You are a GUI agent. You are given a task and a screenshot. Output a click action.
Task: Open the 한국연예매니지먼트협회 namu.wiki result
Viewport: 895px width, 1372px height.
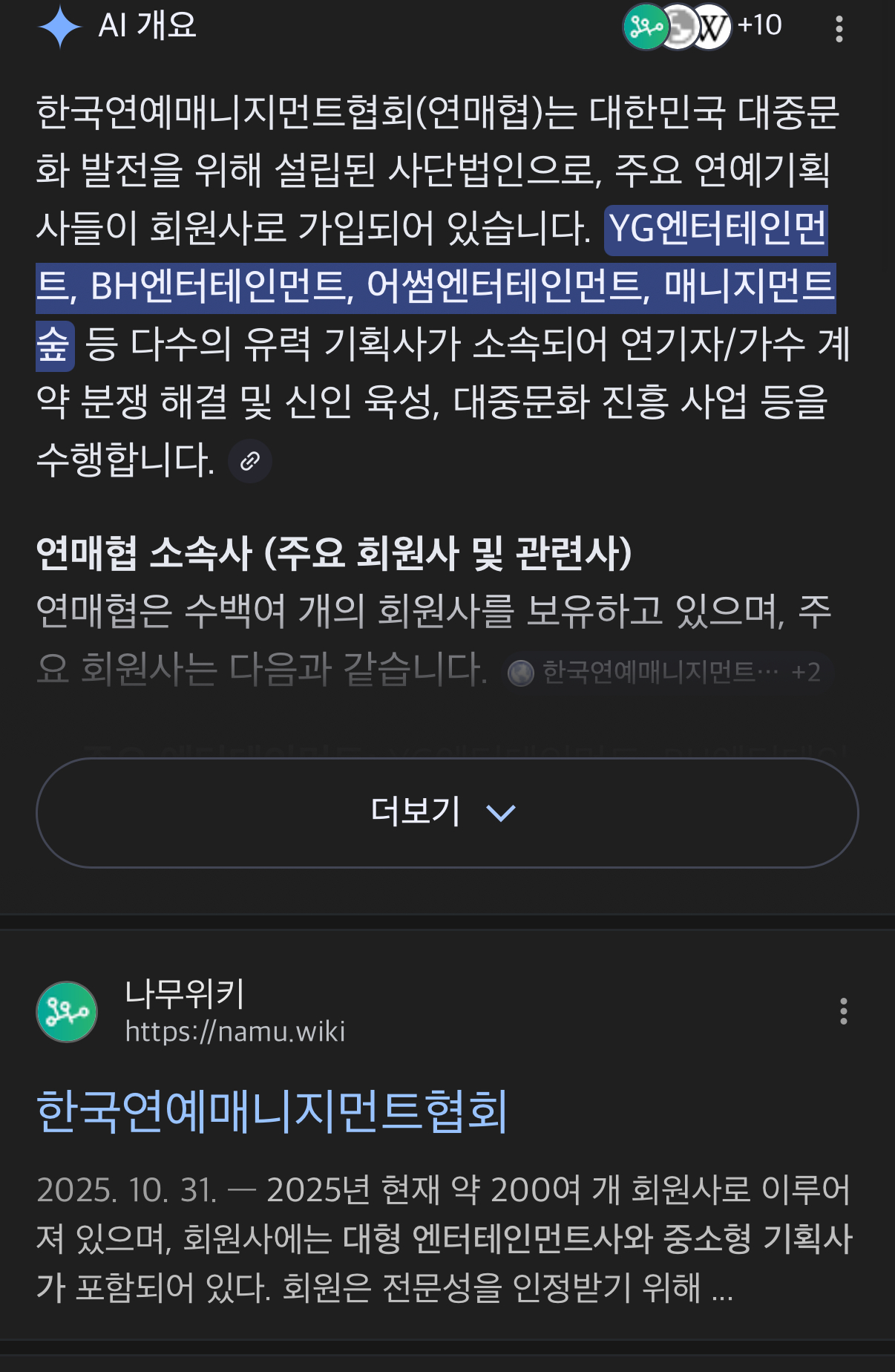272,1111
